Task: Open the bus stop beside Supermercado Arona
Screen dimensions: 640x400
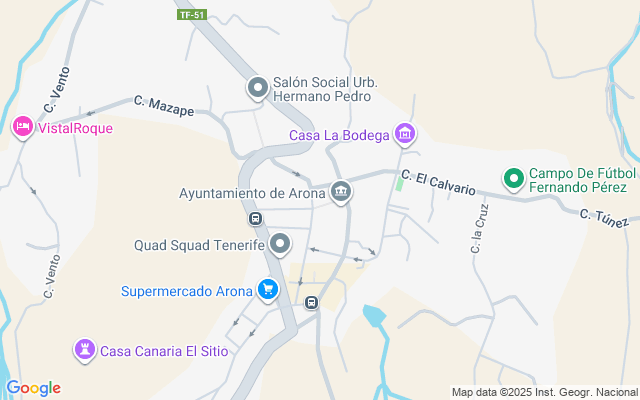Action: coord(312,302)
